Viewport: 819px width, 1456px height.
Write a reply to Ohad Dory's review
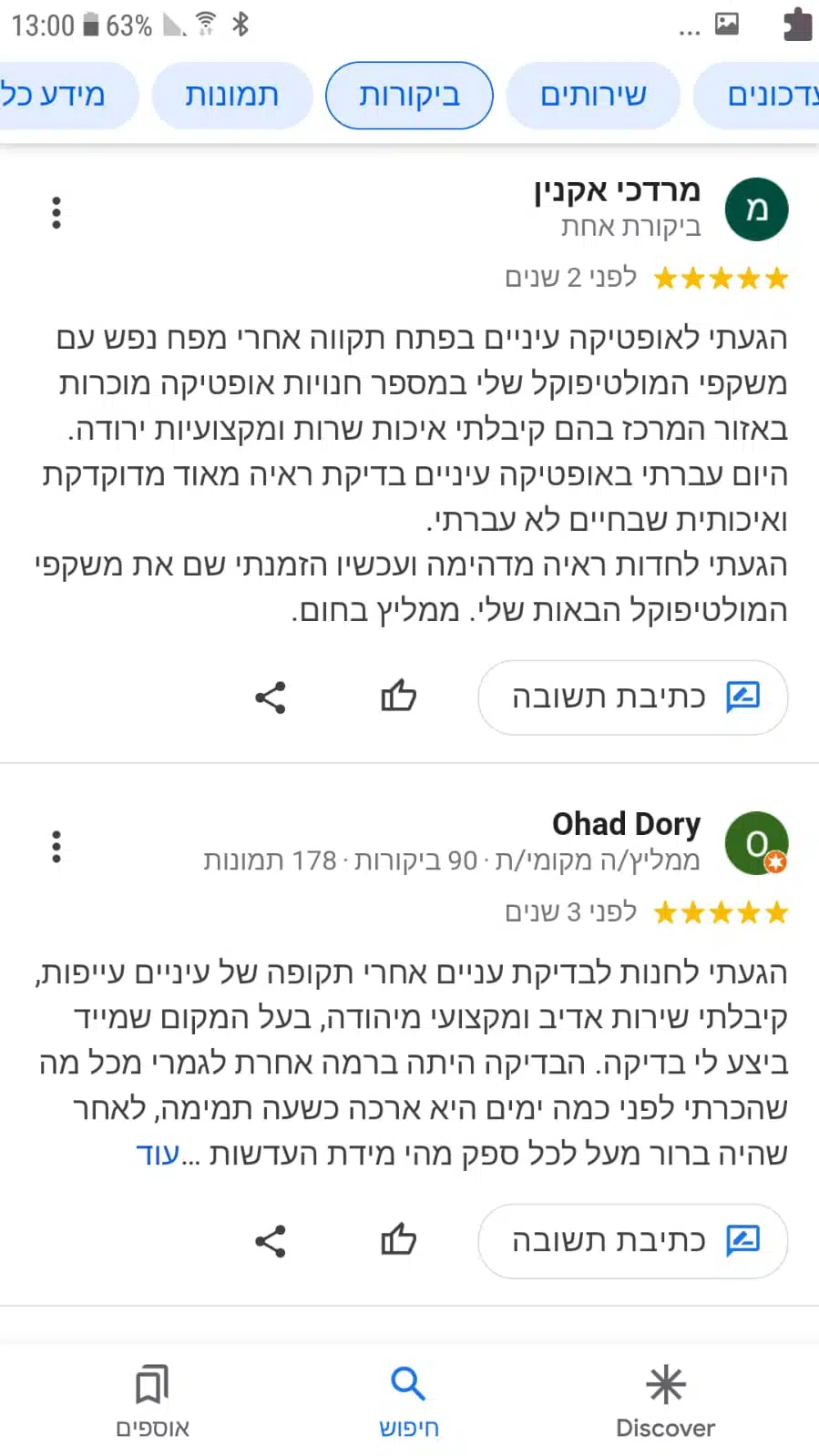tap(632, 1241)
